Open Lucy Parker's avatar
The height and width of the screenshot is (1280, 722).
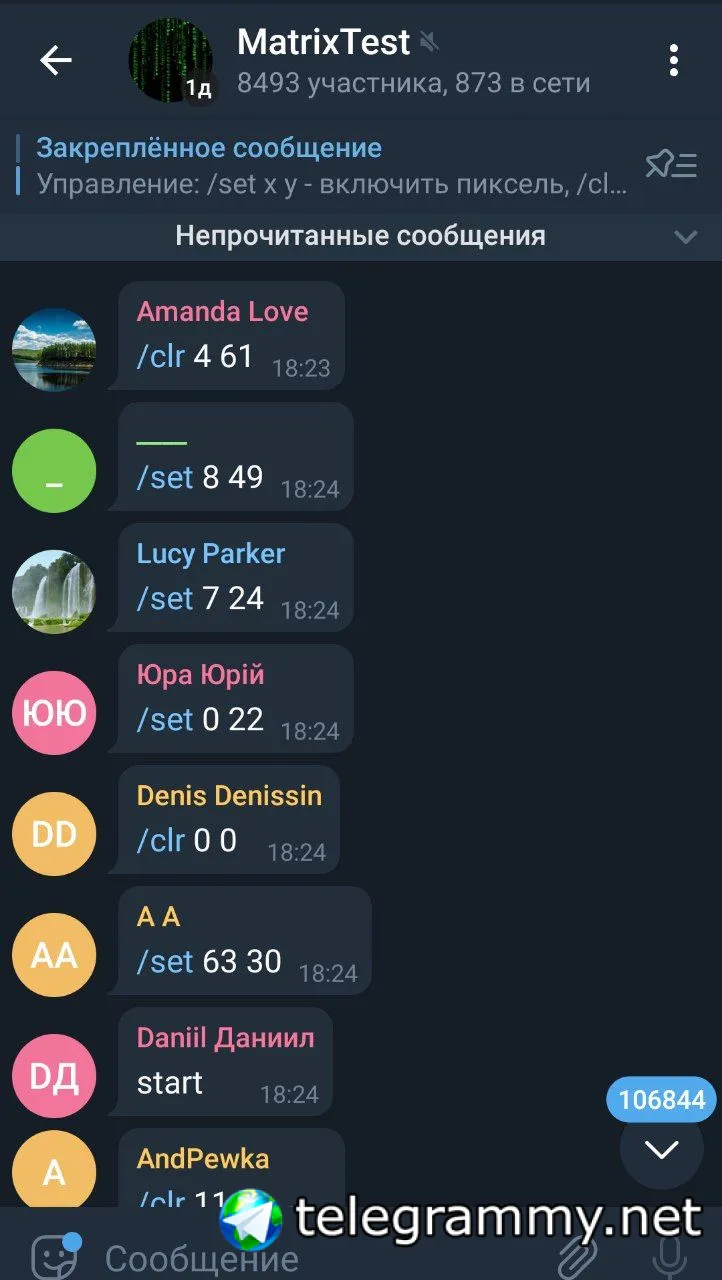[54, 592]
